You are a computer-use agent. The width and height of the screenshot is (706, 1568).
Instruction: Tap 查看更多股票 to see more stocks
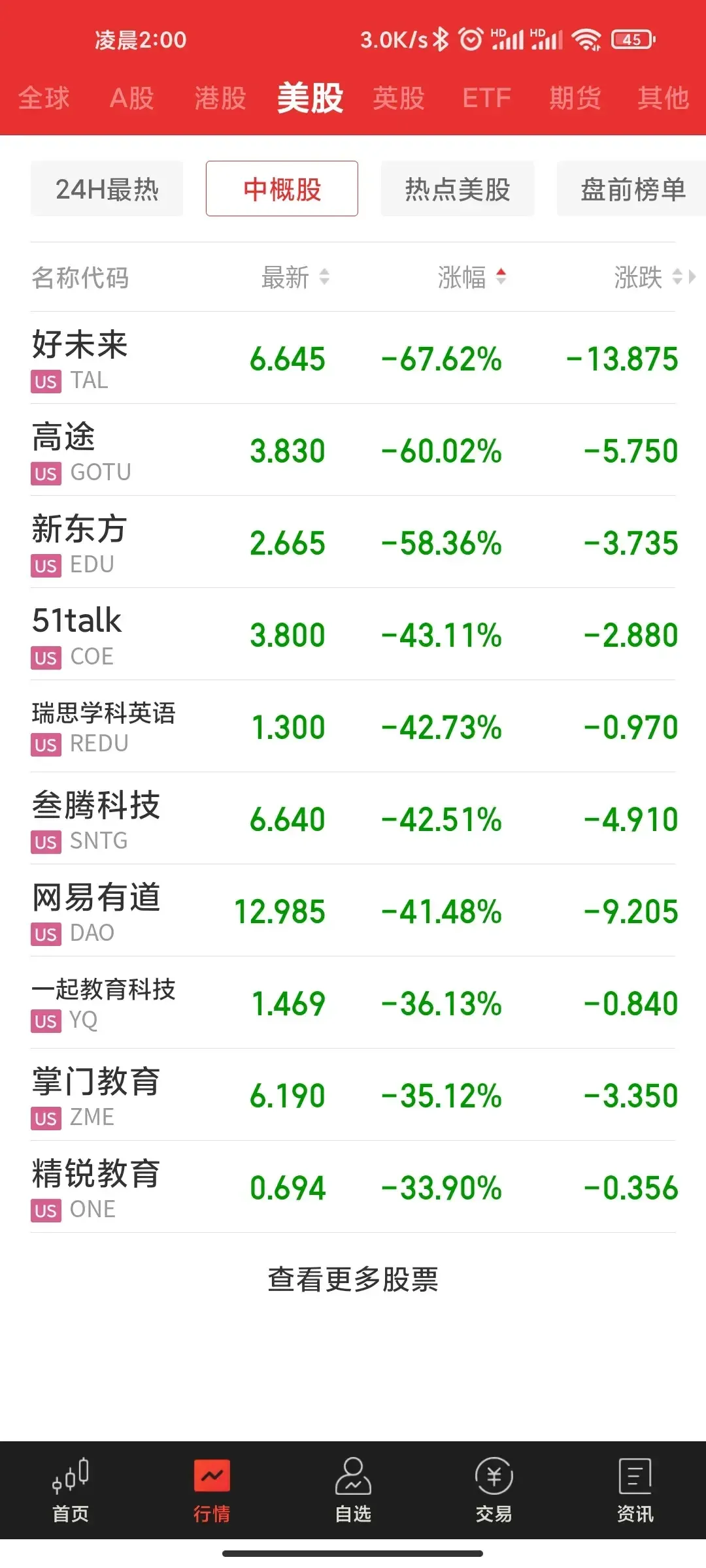tap(353, 1279)
